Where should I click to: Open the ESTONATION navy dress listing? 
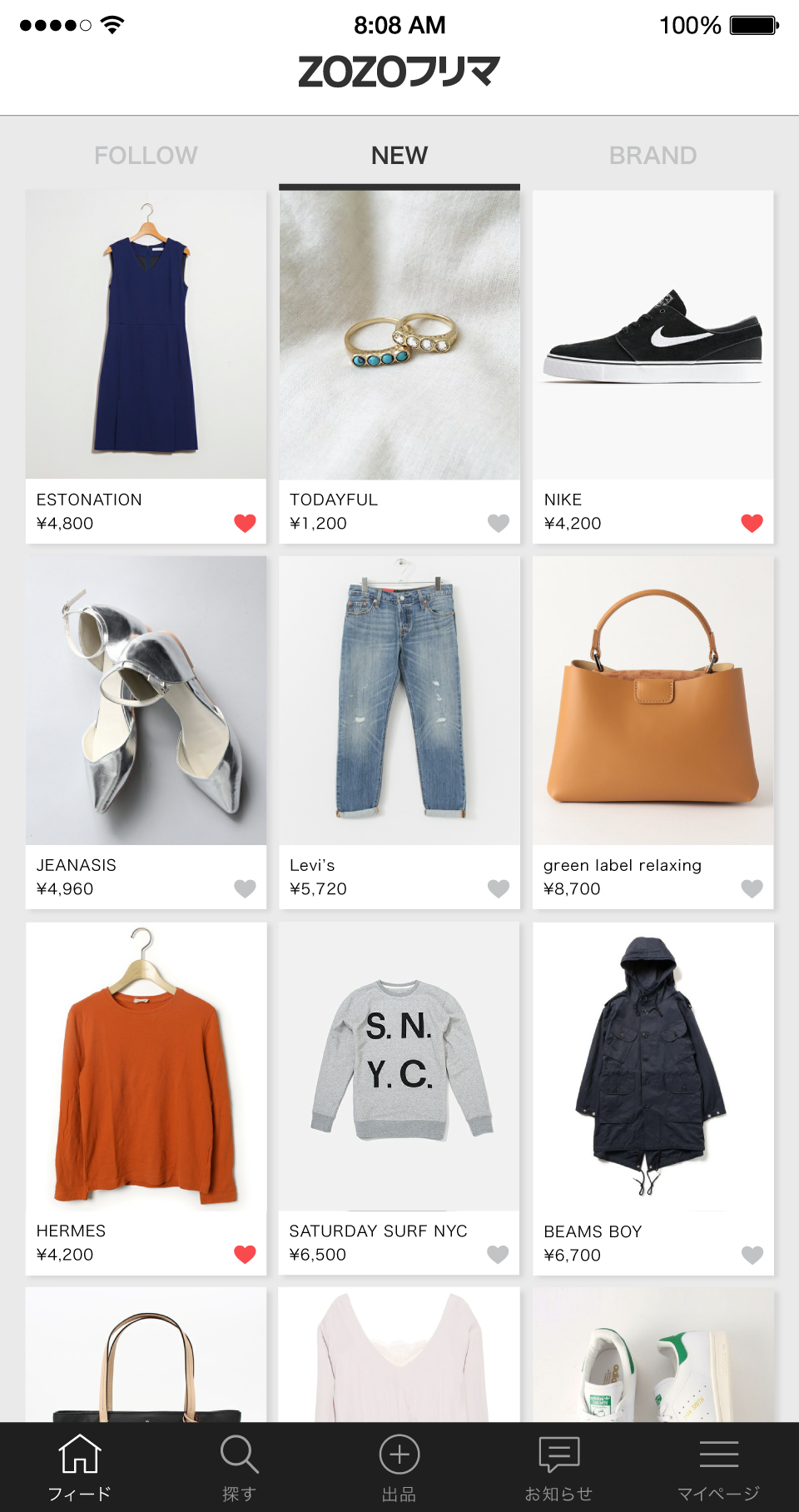click(x=146, y=335)
